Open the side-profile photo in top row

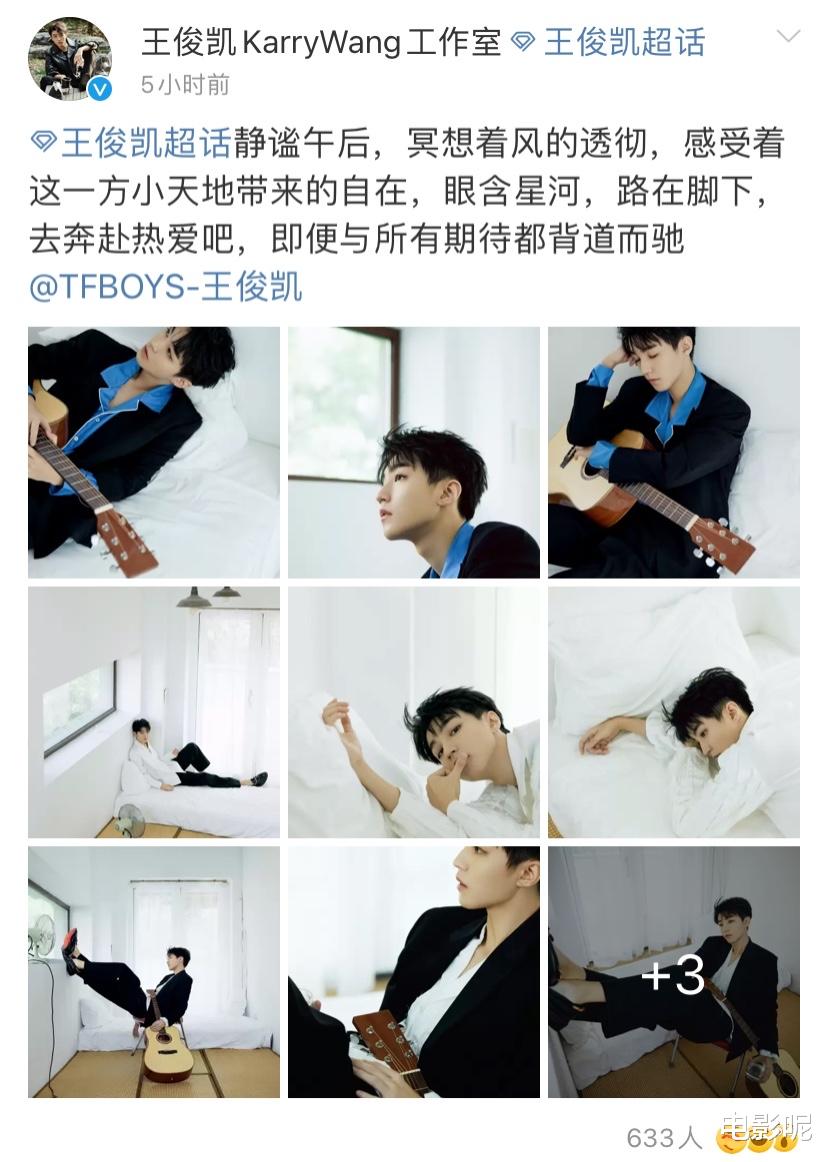point(413,450)
